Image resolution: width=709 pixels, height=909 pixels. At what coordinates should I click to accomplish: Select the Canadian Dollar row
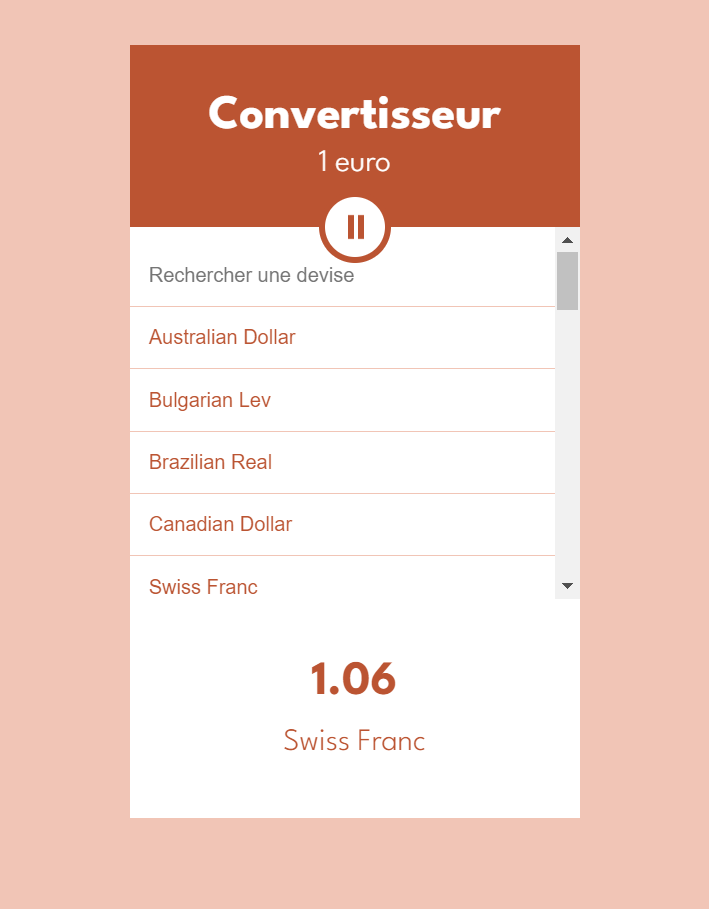pyautogui.click(x=340, y=525)
